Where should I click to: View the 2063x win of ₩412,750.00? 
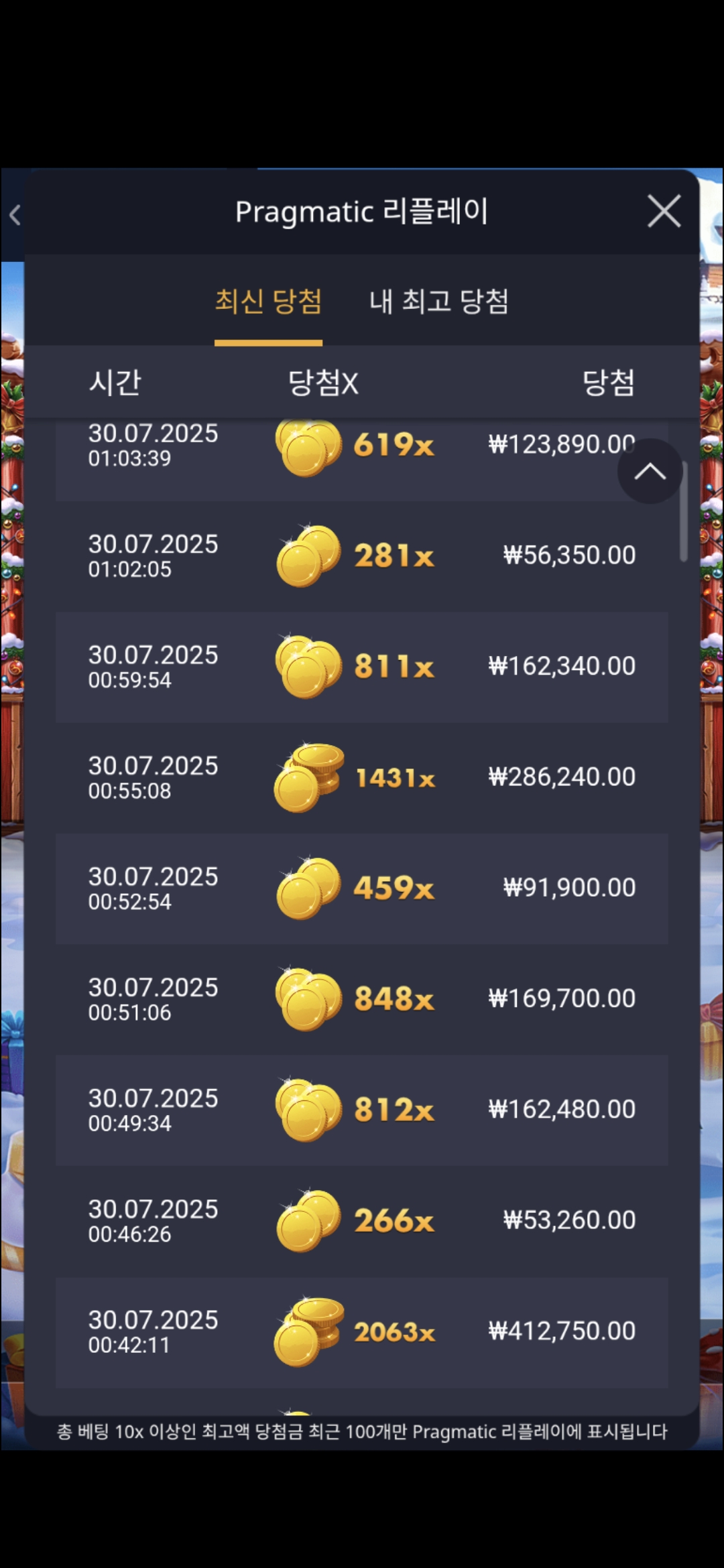[x=362, y=1331]
